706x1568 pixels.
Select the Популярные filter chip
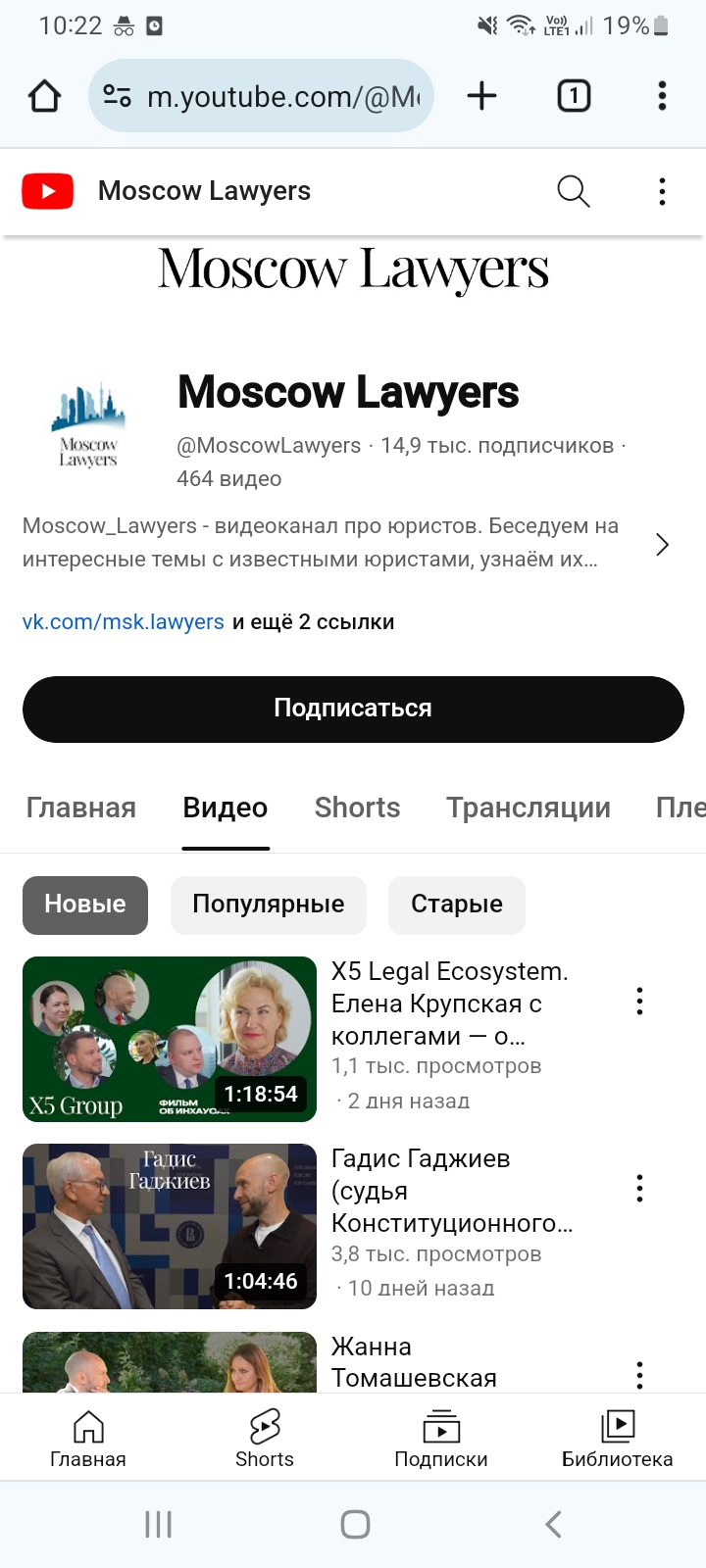tap(269, 905)
